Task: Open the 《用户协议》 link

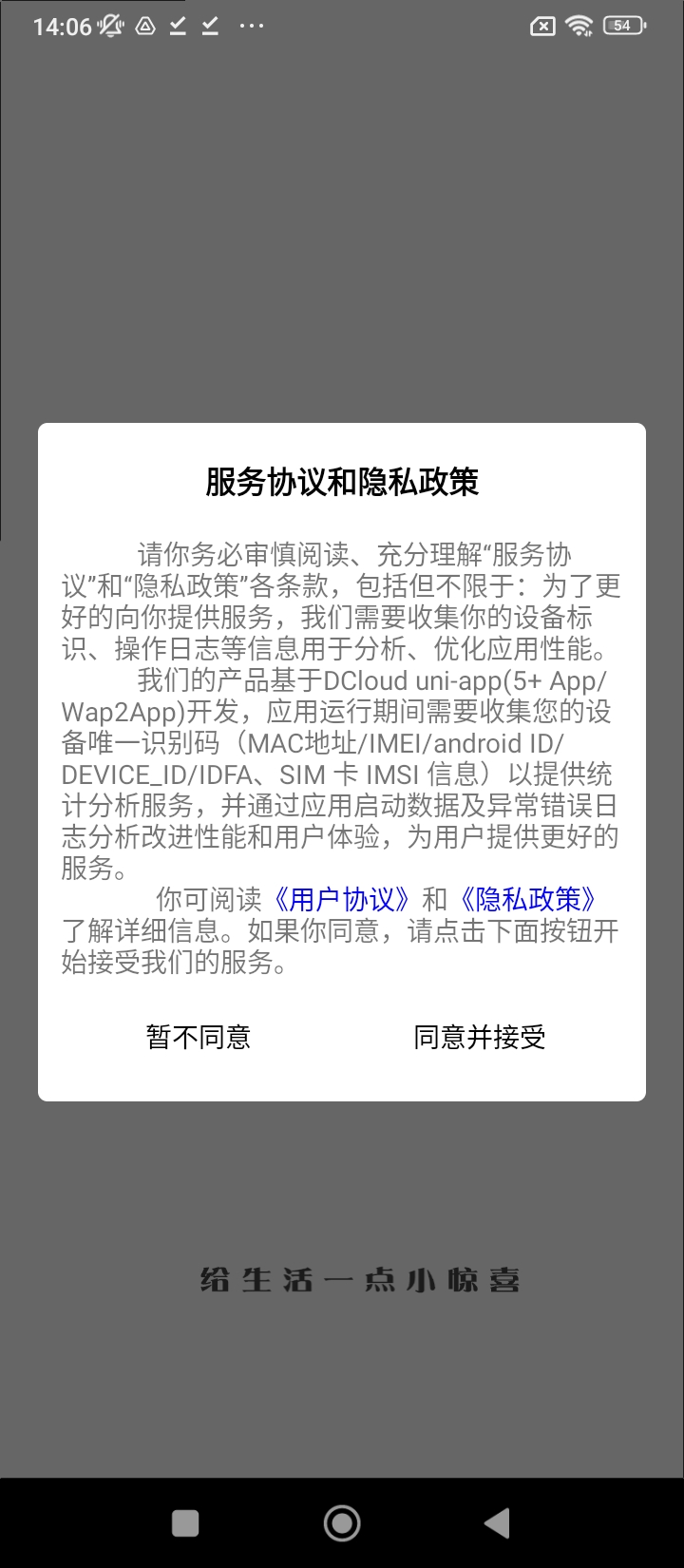Action: (342, 899)
